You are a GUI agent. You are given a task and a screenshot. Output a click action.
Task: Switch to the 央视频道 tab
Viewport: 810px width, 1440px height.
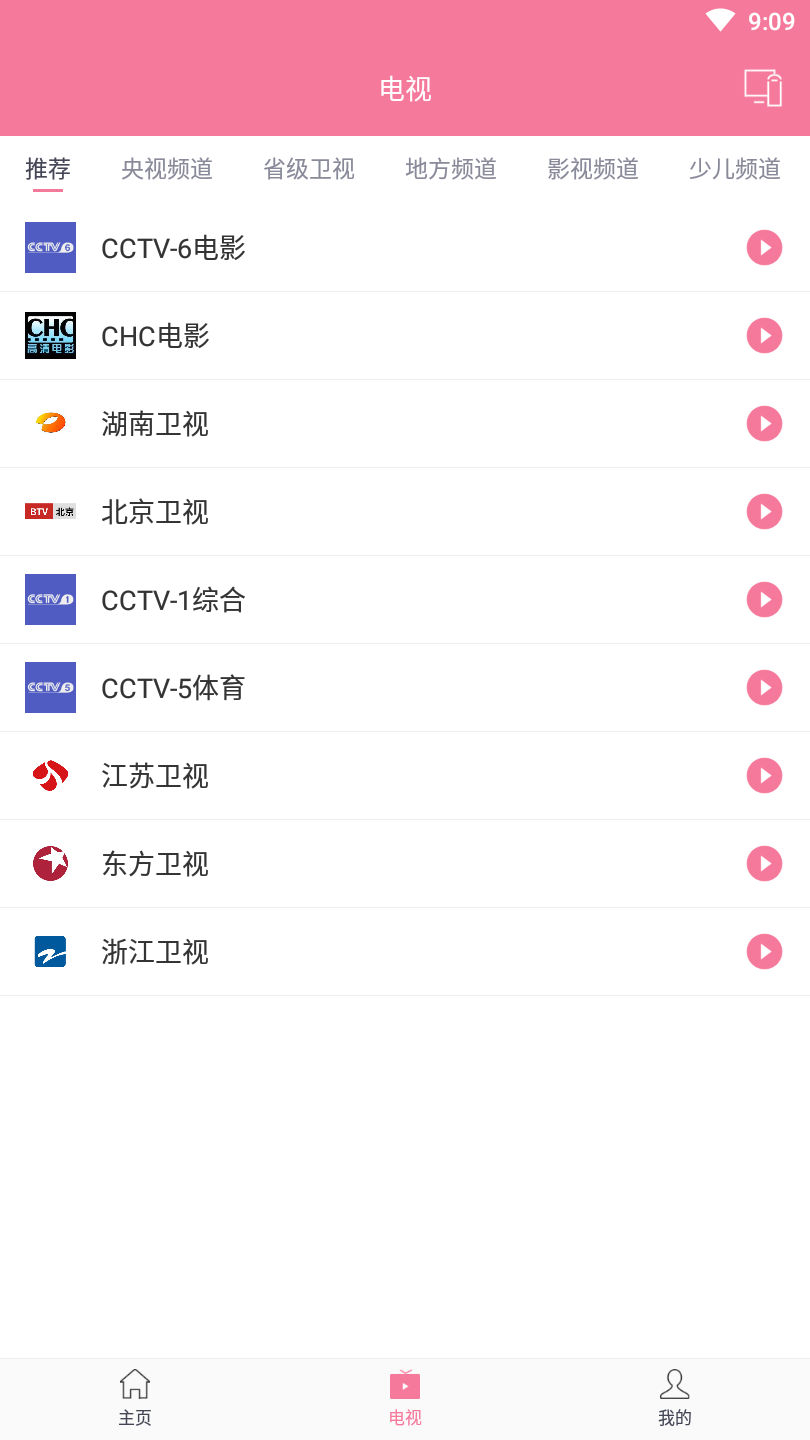167,169
